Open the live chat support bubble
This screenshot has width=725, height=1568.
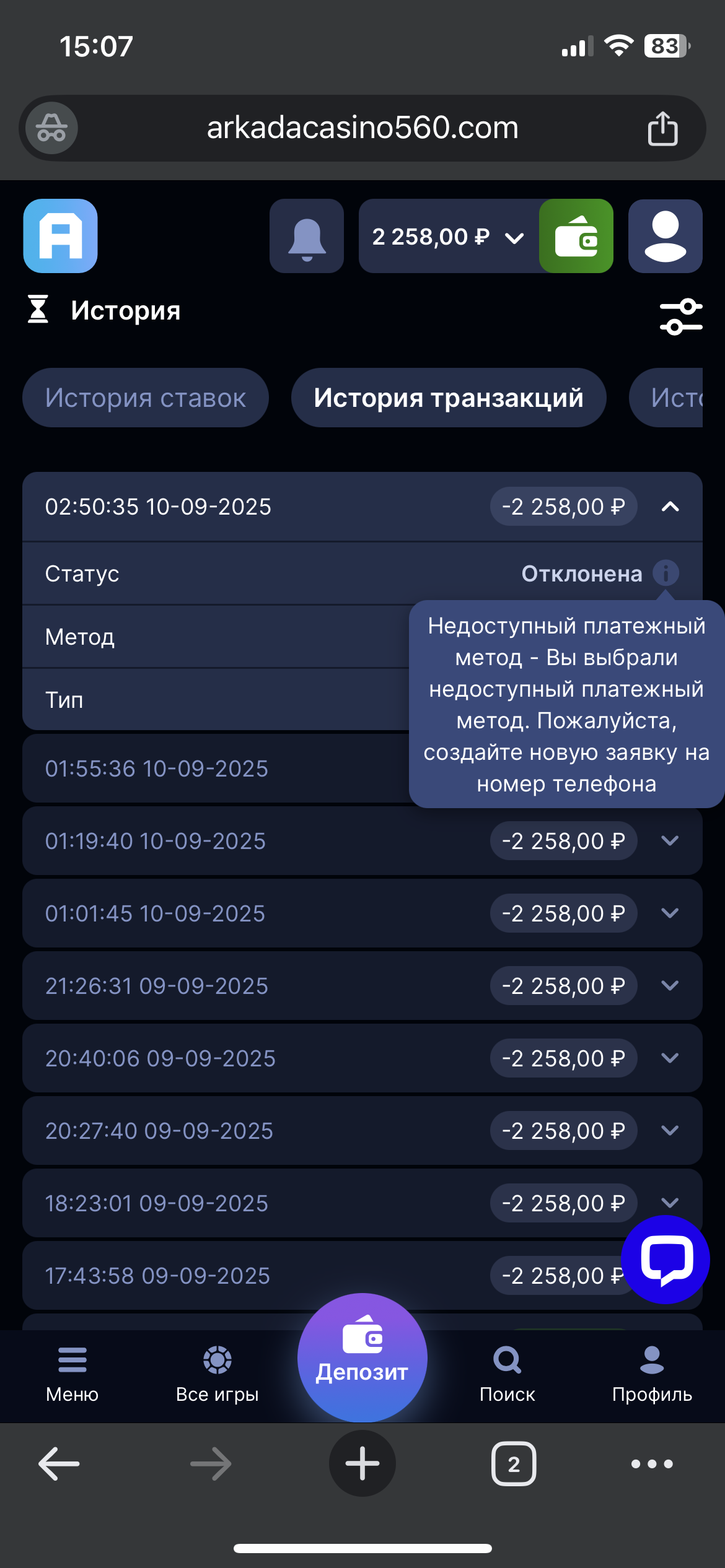[x=666, y=1260]
